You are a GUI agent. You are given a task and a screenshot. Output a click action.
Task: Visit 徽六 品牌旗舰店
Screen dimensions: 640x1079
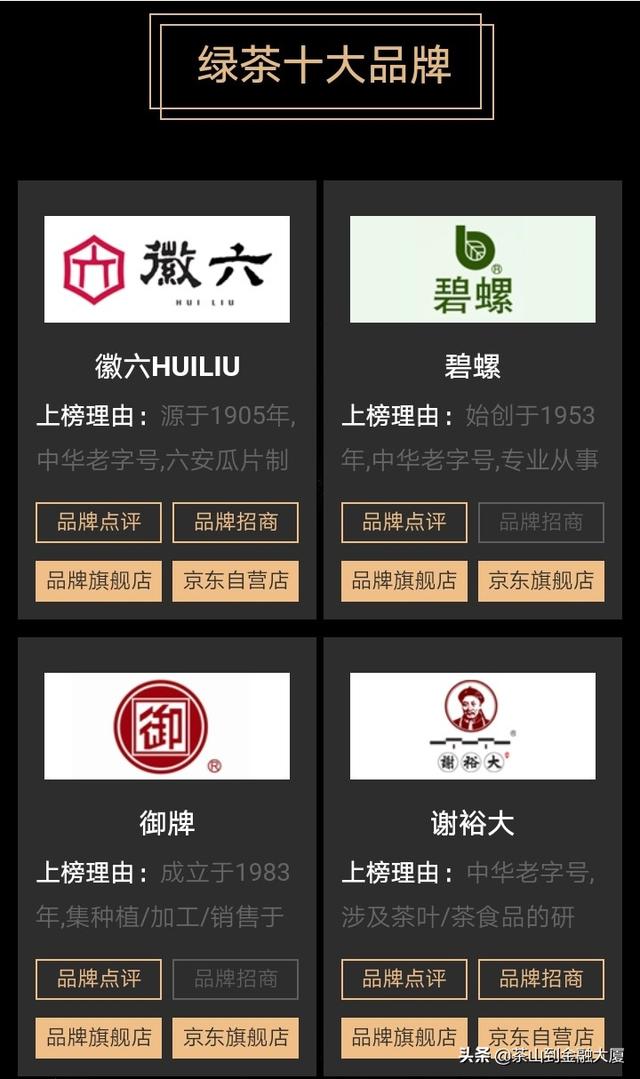click(98, 581)
